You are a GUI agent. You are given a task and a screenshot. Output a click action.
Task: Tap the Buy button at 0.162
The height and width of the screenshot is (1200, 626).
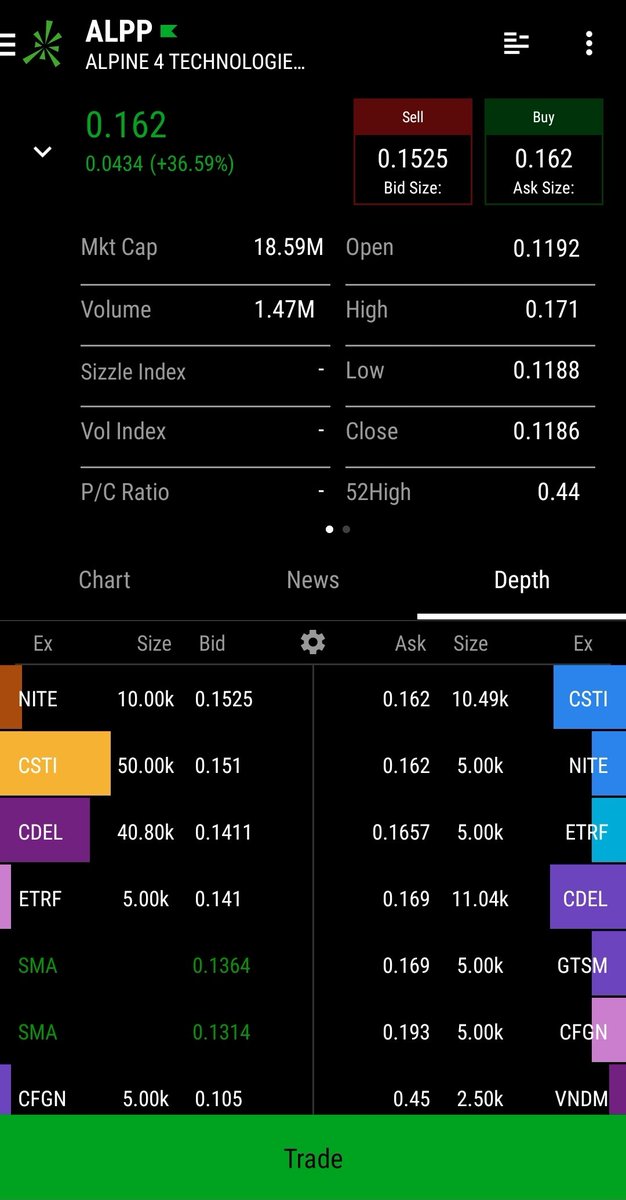tap(543, 152)
